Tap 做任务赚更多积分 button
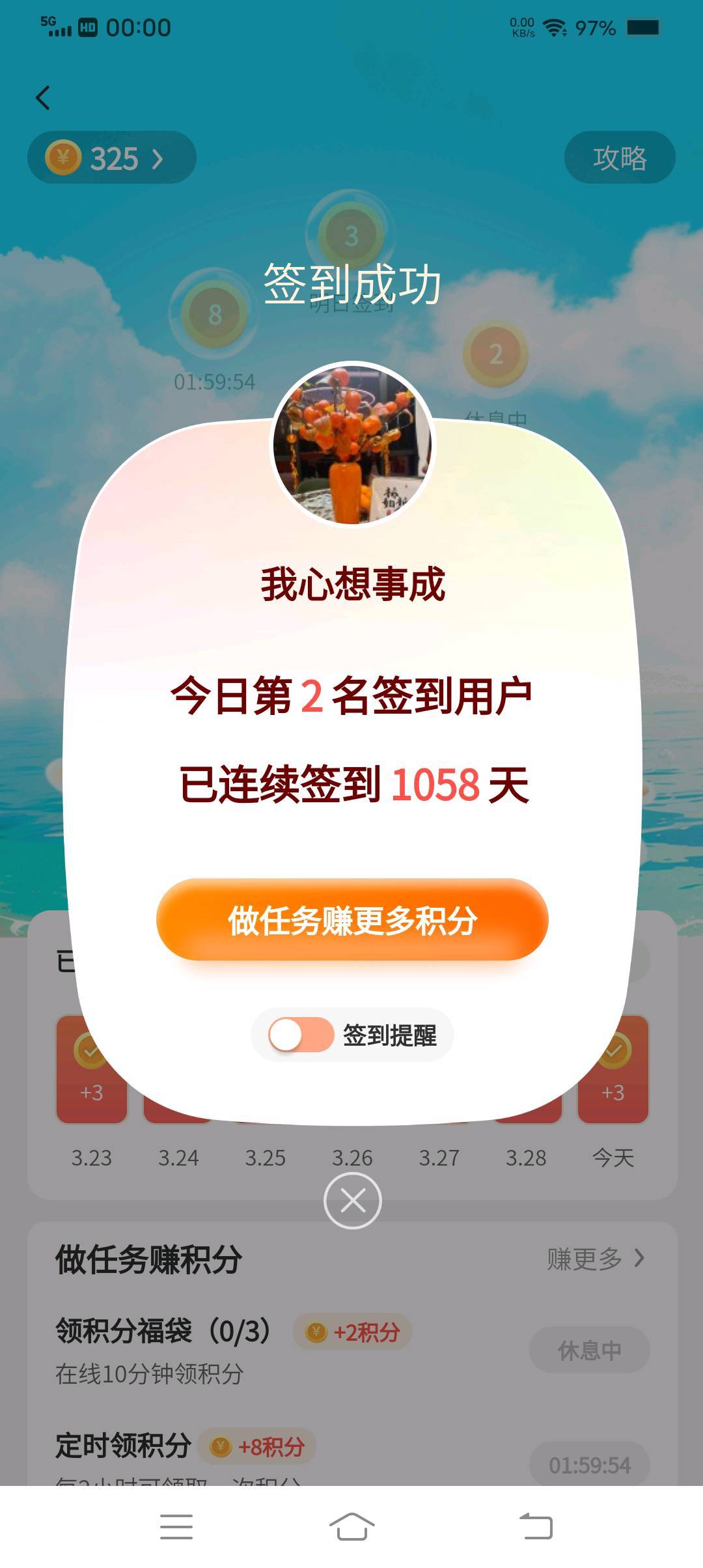This screenshot has height=1568, width=703. click(x=351, y=919)
